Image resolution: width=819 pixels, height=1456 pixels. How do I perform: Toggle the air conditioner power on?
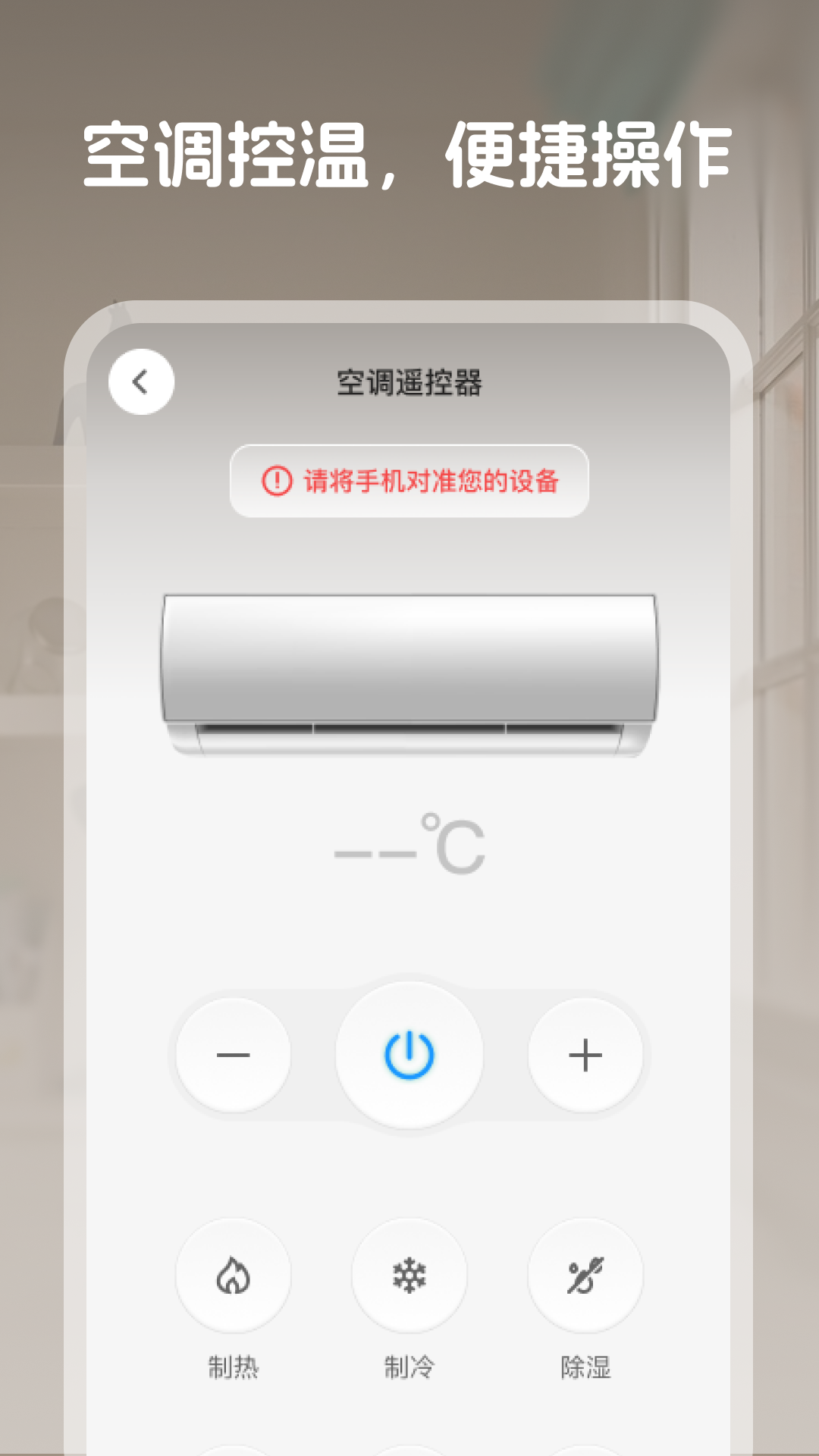pyautogui.click(x=409, y=1052)
